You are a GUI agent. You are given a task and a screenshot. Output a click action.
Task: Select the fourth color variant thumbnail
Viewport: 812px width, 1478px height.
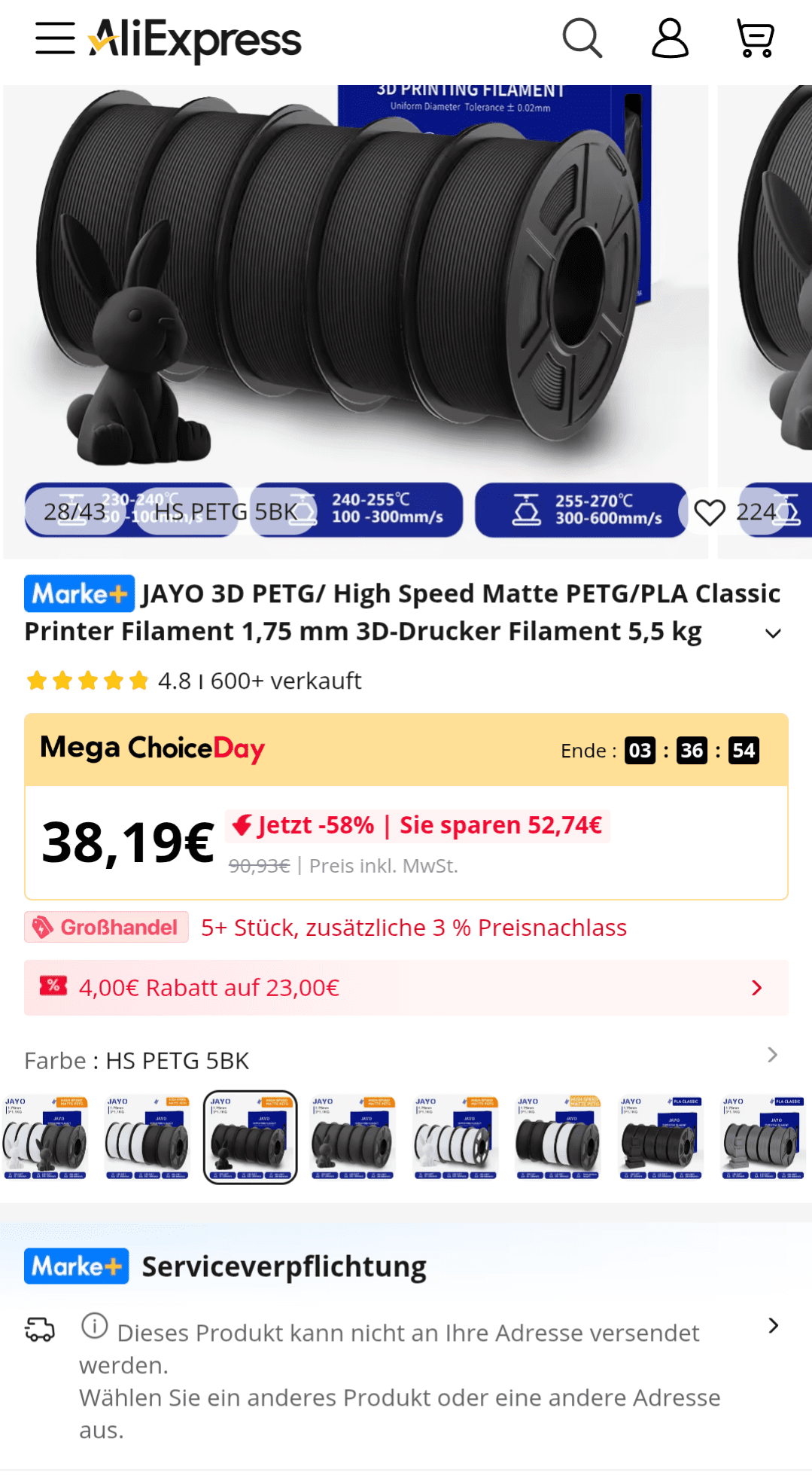[353, 1137]
